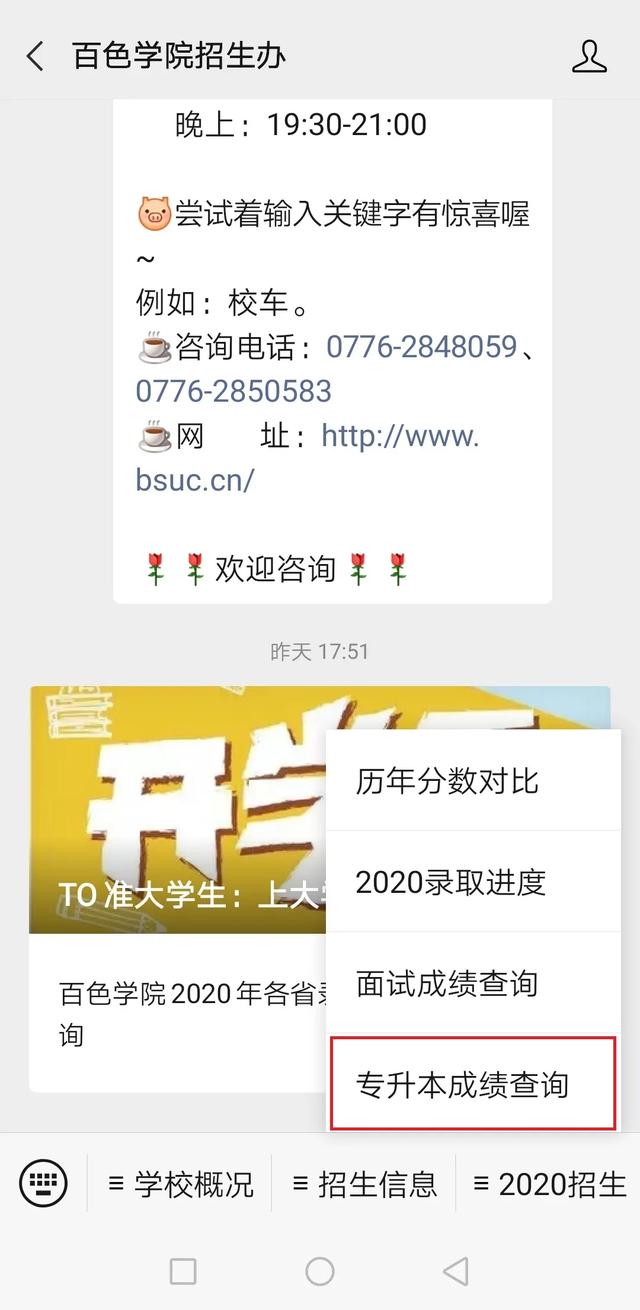Expand the 招生信息 bottom menu
The image size is (640, 1310).
coord(364,1185)
